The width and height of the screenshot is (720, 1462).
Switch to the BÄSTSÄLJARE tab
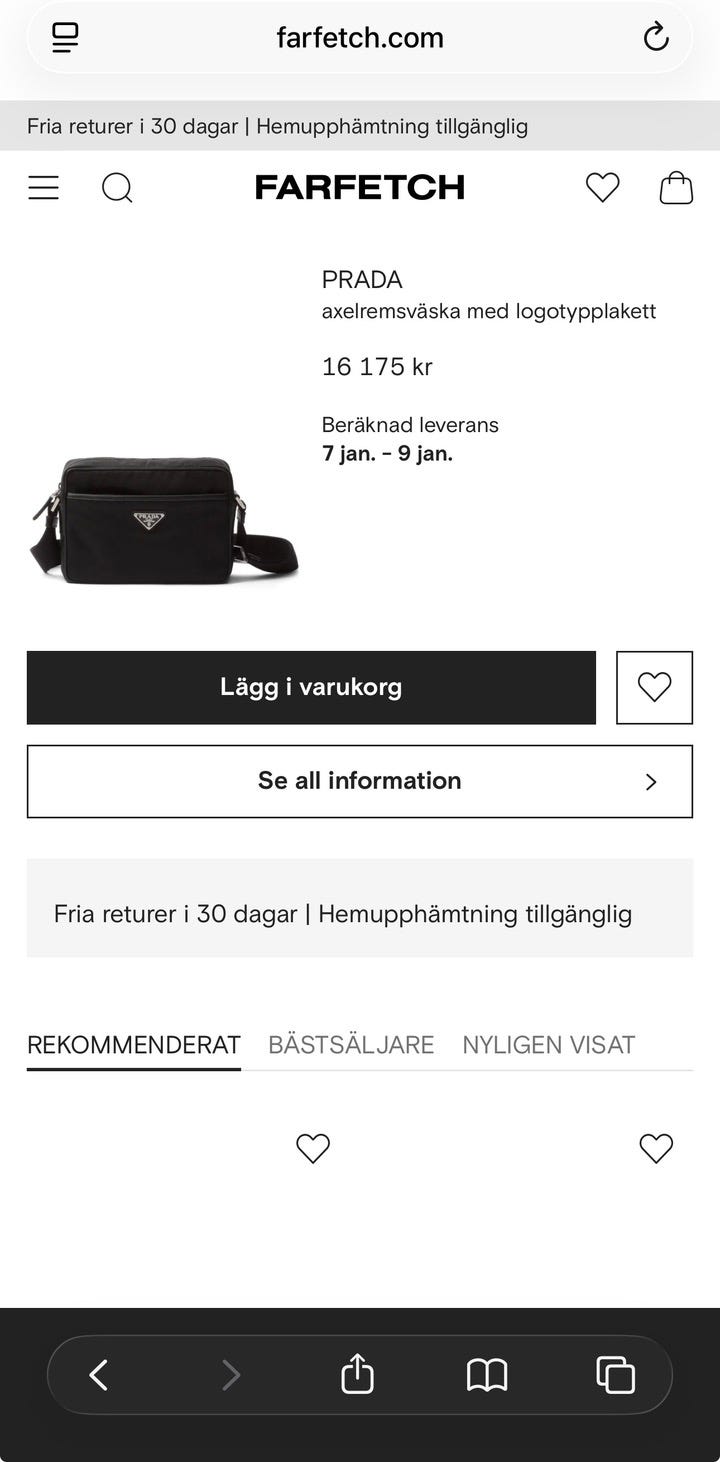pos(351,1044)
